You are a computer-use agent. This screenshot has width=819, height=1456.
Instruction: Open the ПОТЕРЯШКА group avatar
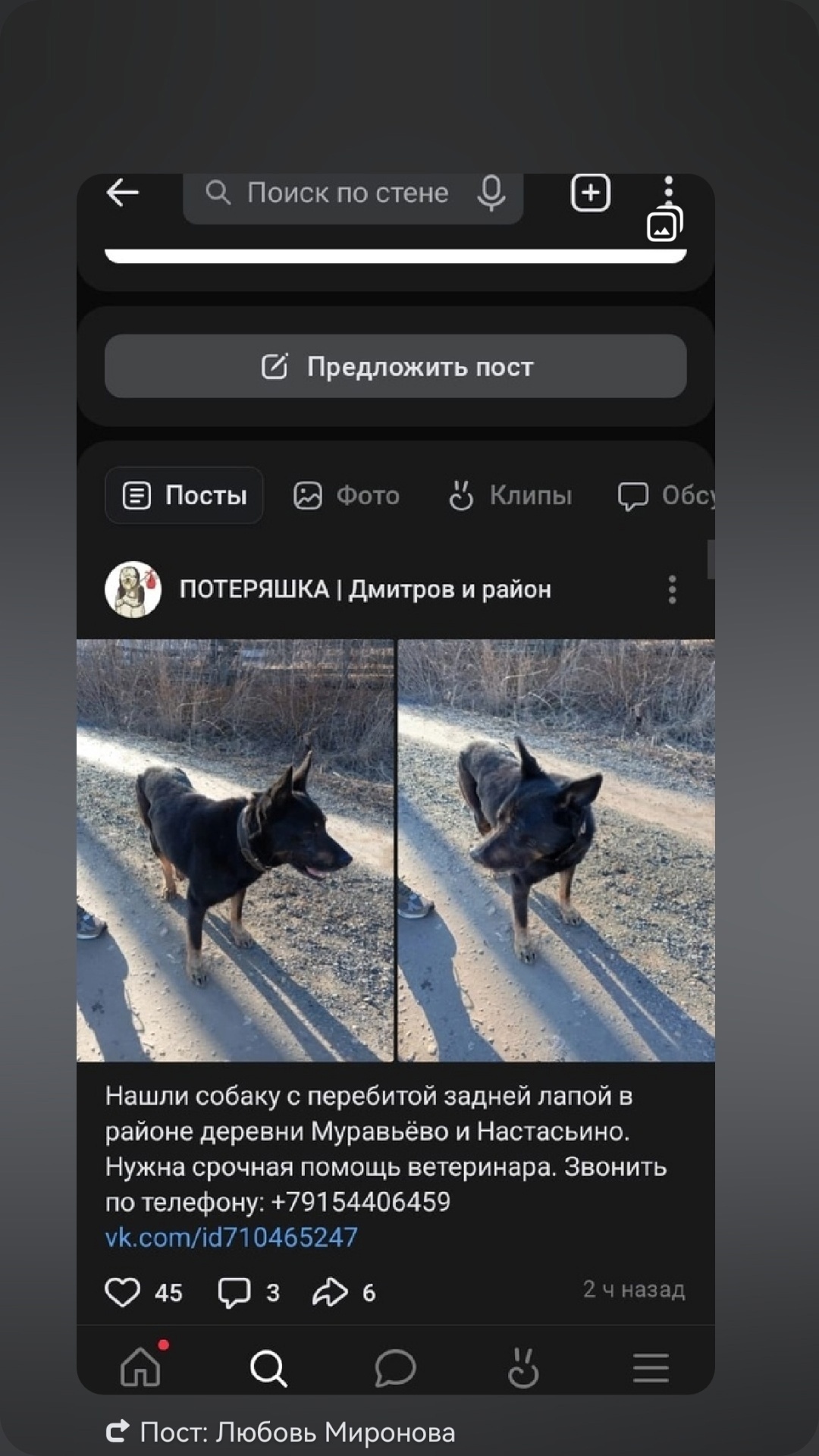133,589
